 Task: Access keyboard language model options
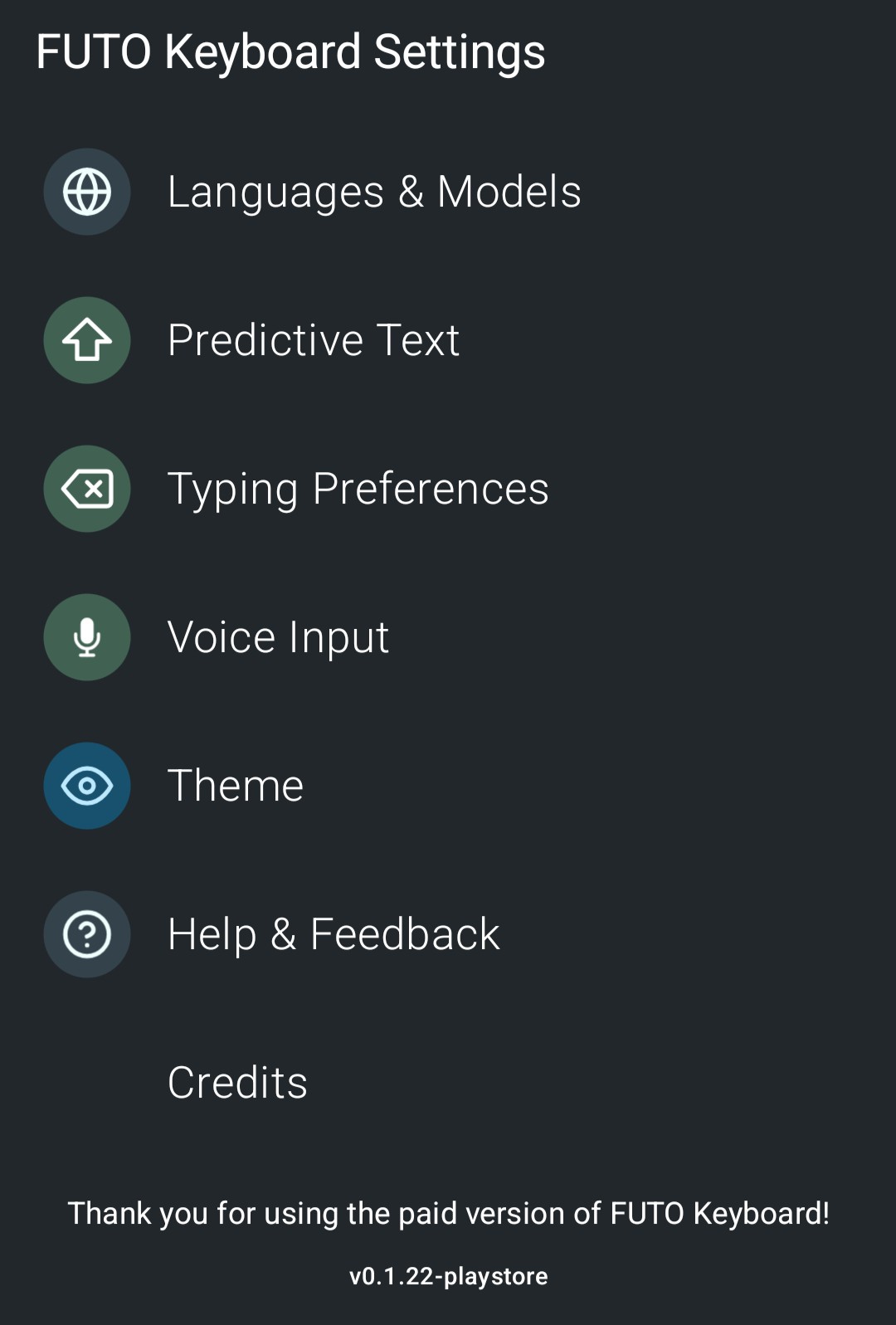tap(374, 191)
